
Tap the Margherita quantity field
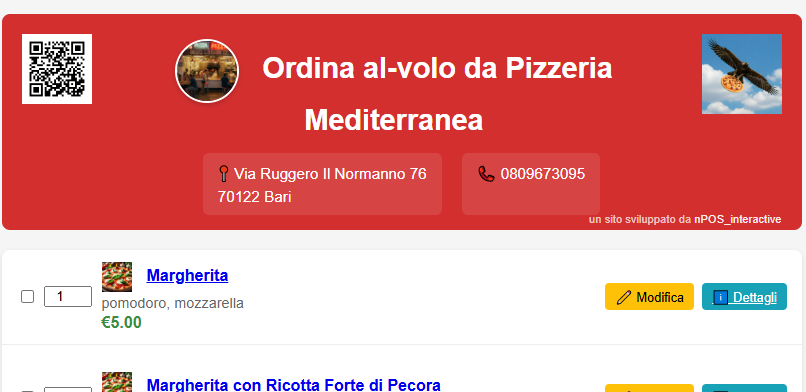[68, 296]
